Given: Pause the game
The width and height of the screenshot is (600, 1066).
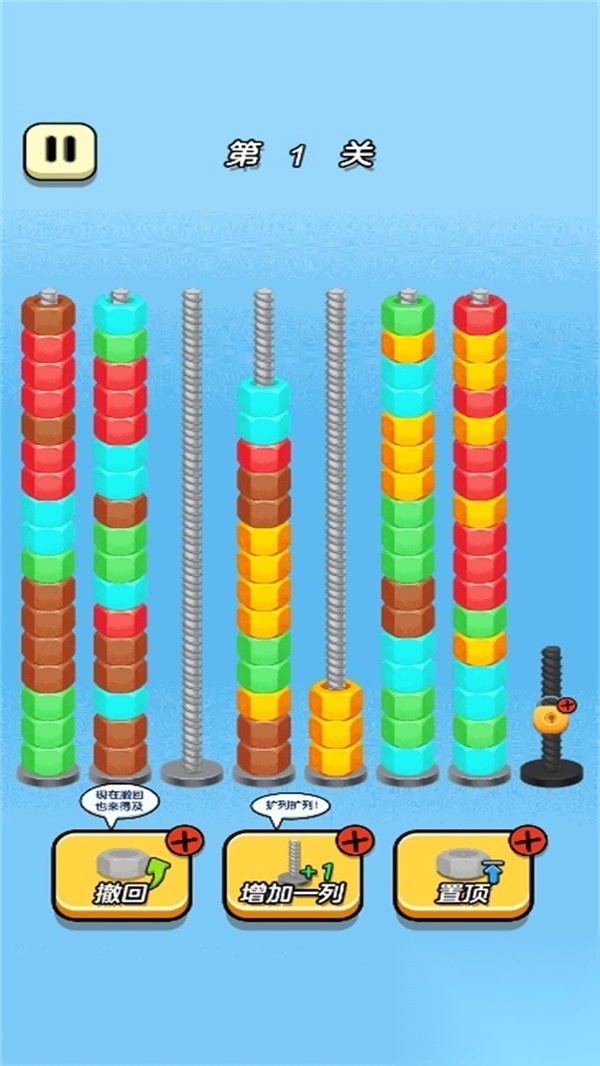Looking at the screenshot, I should pyautogui.click(x=59, y=151).
